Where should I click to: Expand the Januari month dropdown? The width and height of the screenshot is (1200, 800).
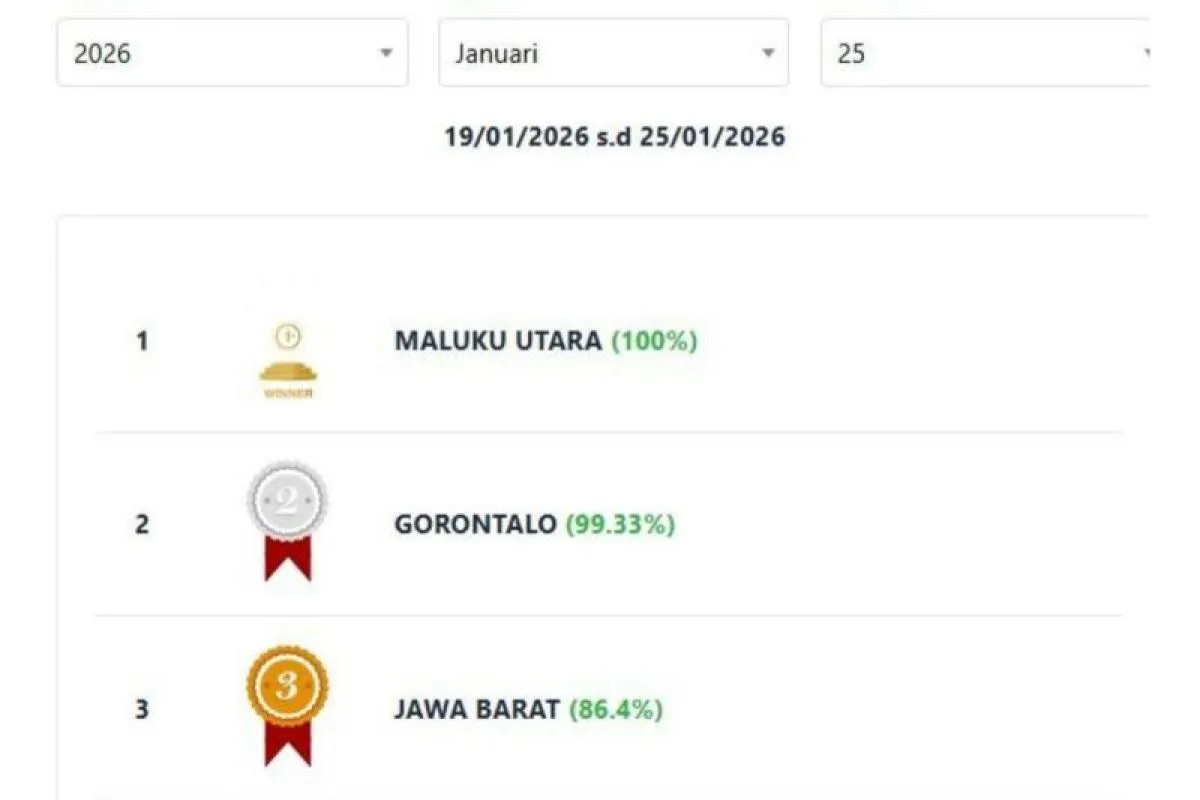coord(613,53)
